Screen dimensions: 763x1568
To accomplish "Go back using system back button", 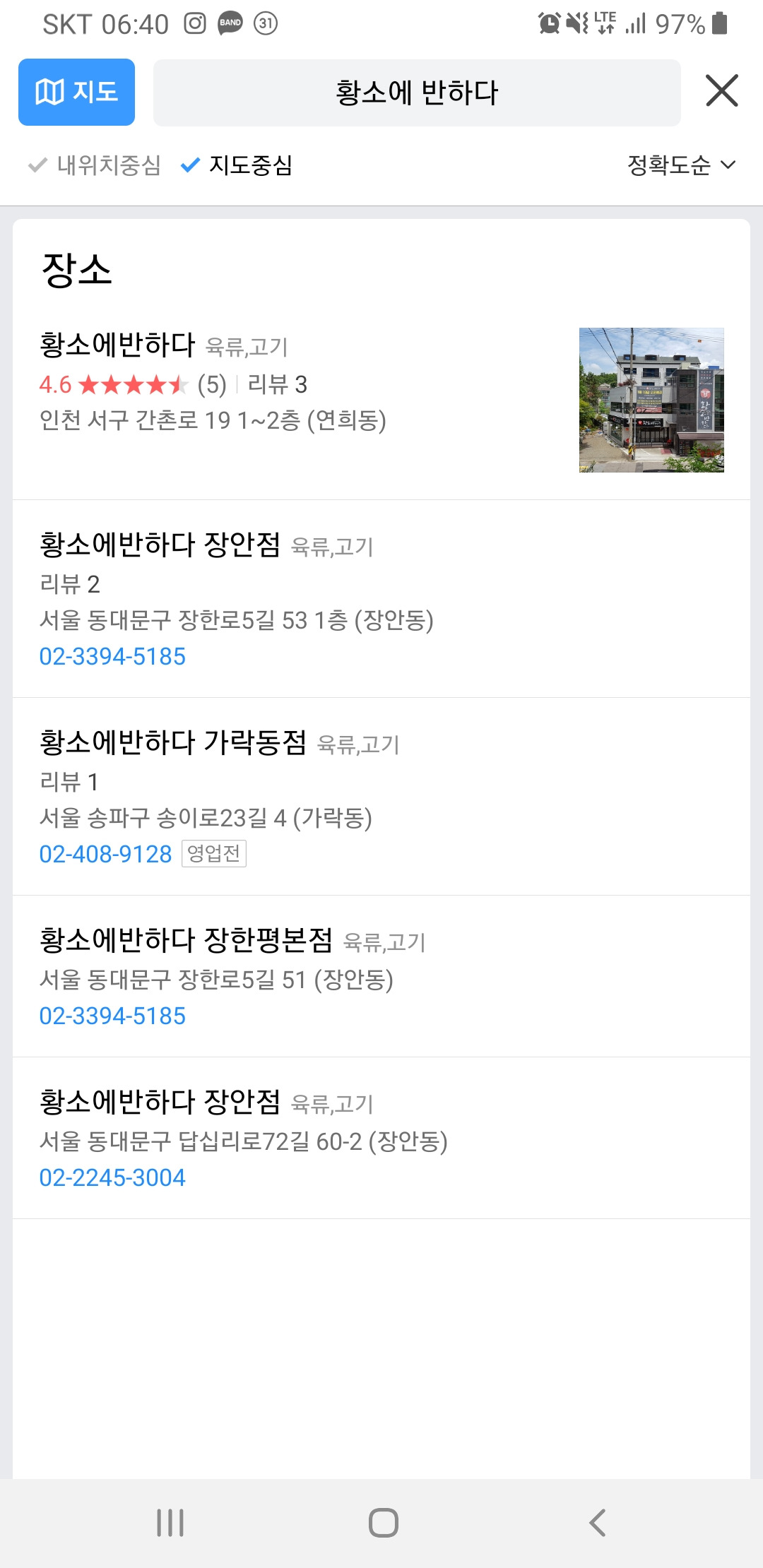I will [x=598, y=1523].
